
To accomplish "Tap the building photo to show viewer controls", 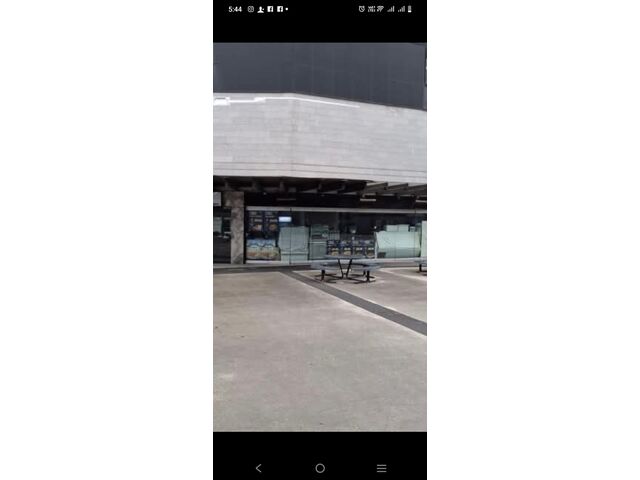I will (320, 237).
